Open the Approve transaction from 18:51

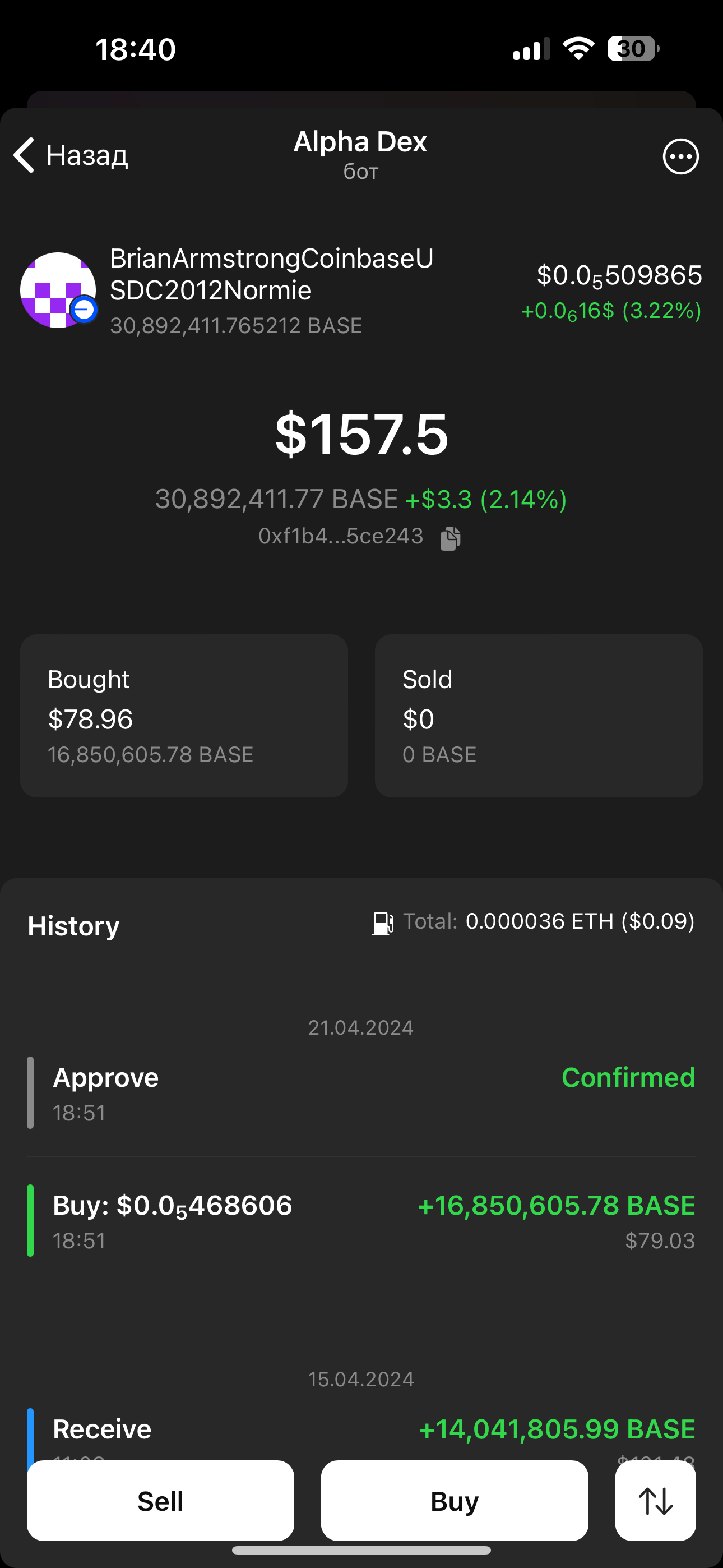click(361, 1093)
